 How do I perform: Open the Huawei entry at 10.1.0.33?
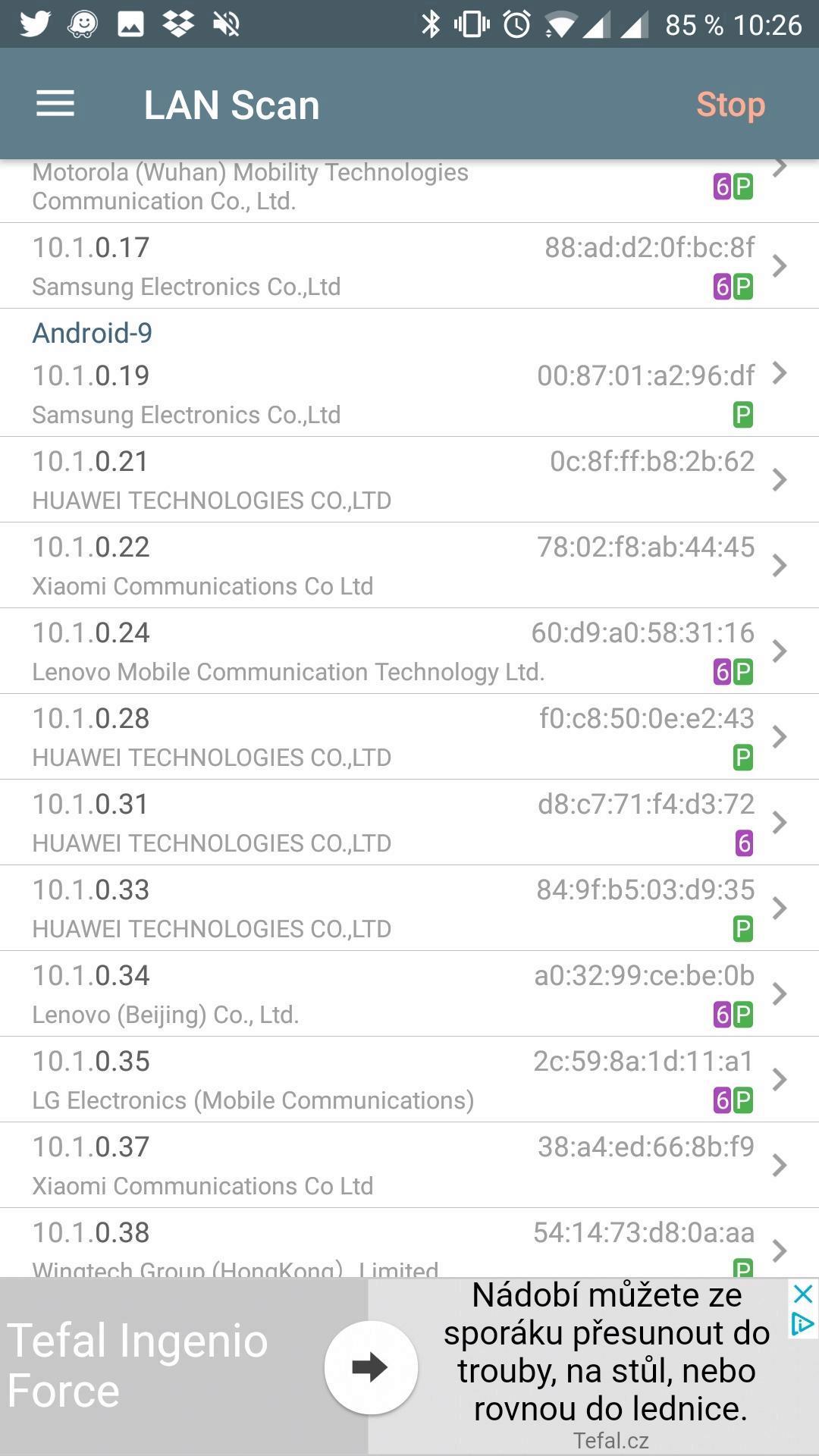(409, 908)
